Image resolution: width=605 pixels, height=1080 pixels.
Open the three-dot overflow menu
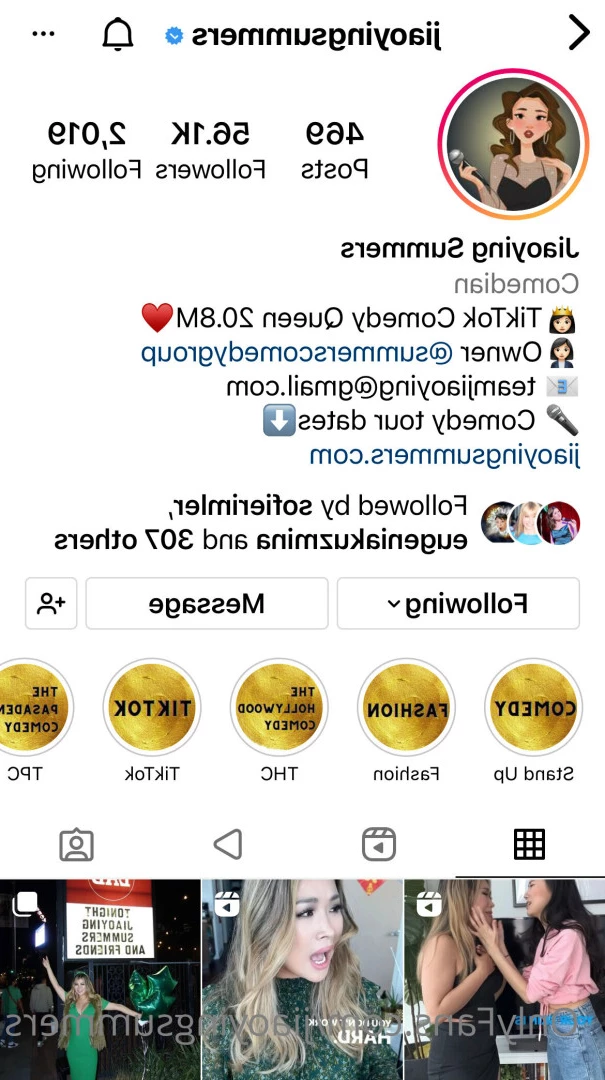[x=44, y=34]
